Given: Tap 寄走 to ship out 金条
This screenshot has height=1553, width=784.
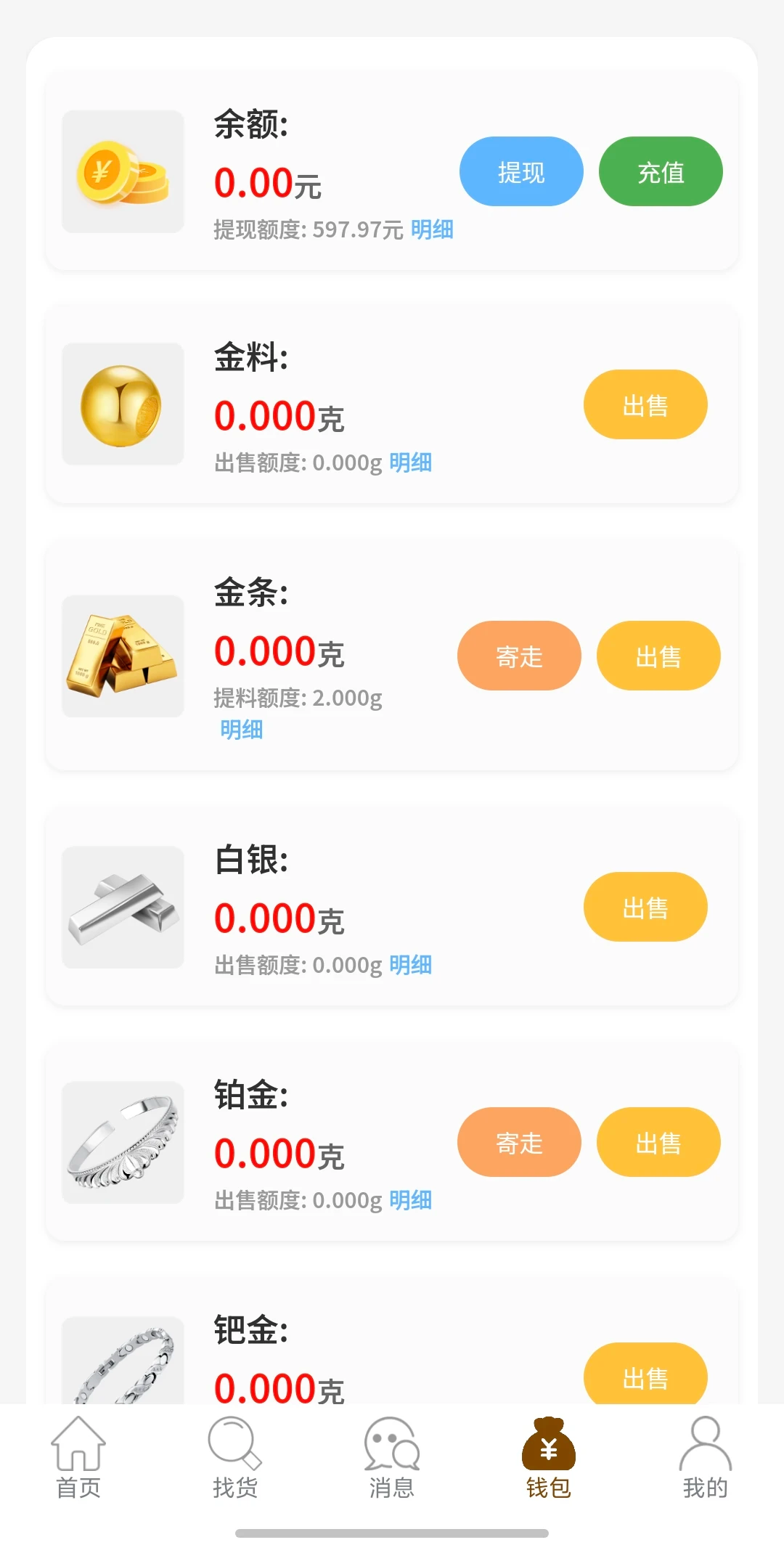Looking at the screenshot, I should coord(519,656).
